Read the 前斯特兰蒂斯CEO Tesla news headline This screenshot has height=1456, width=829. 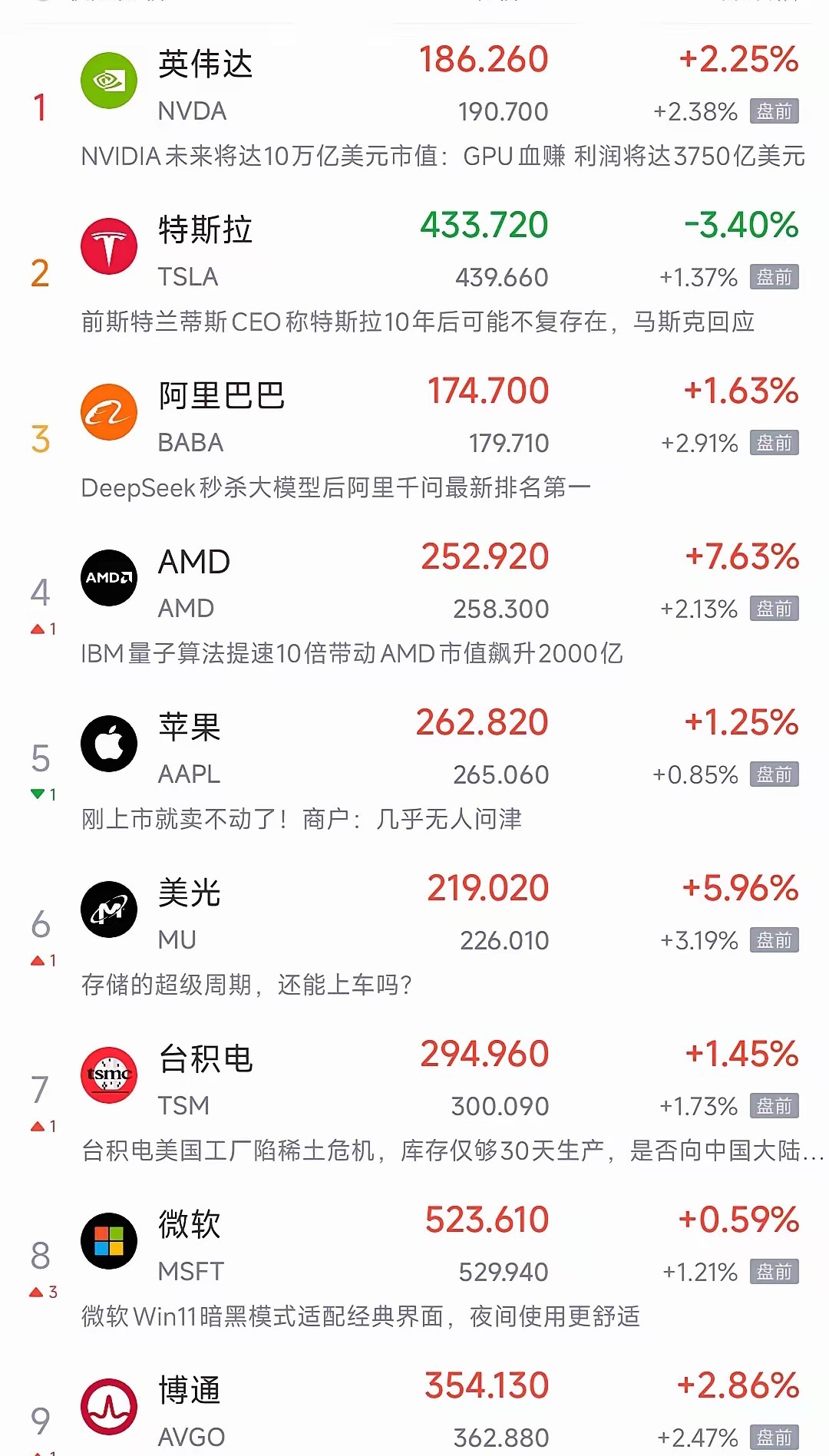[x=418, y=322]
